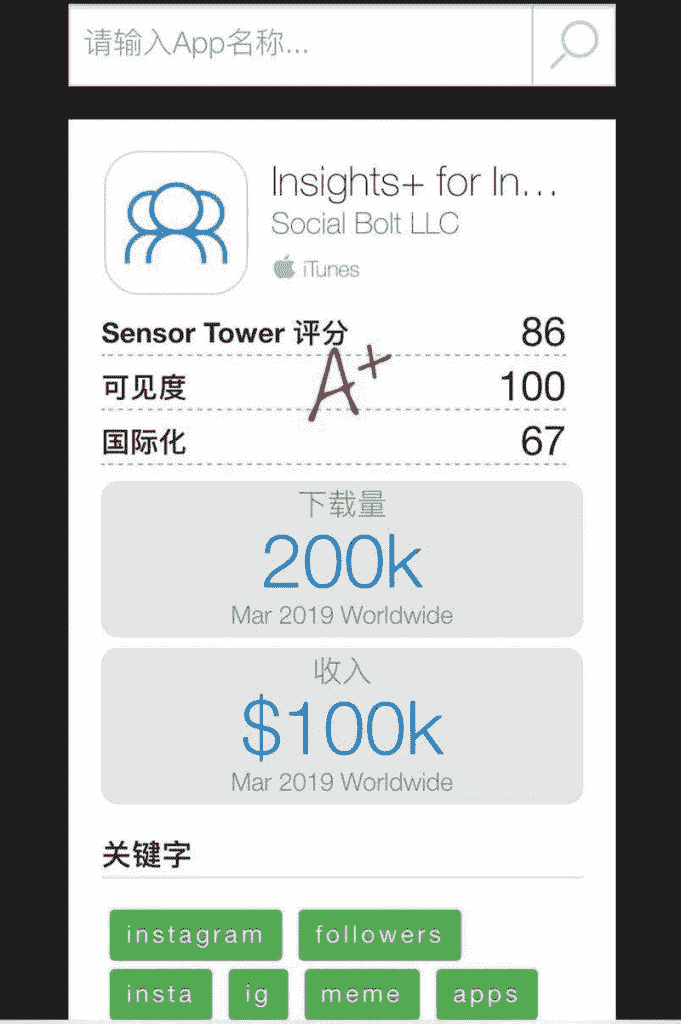Tap the App name search field
681x1024 pixels.
[300, 44]
